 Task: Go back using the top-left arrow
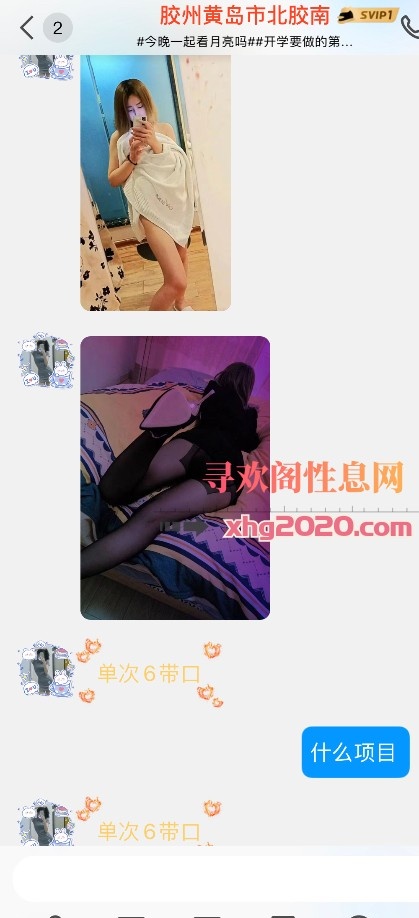point(26,28)
